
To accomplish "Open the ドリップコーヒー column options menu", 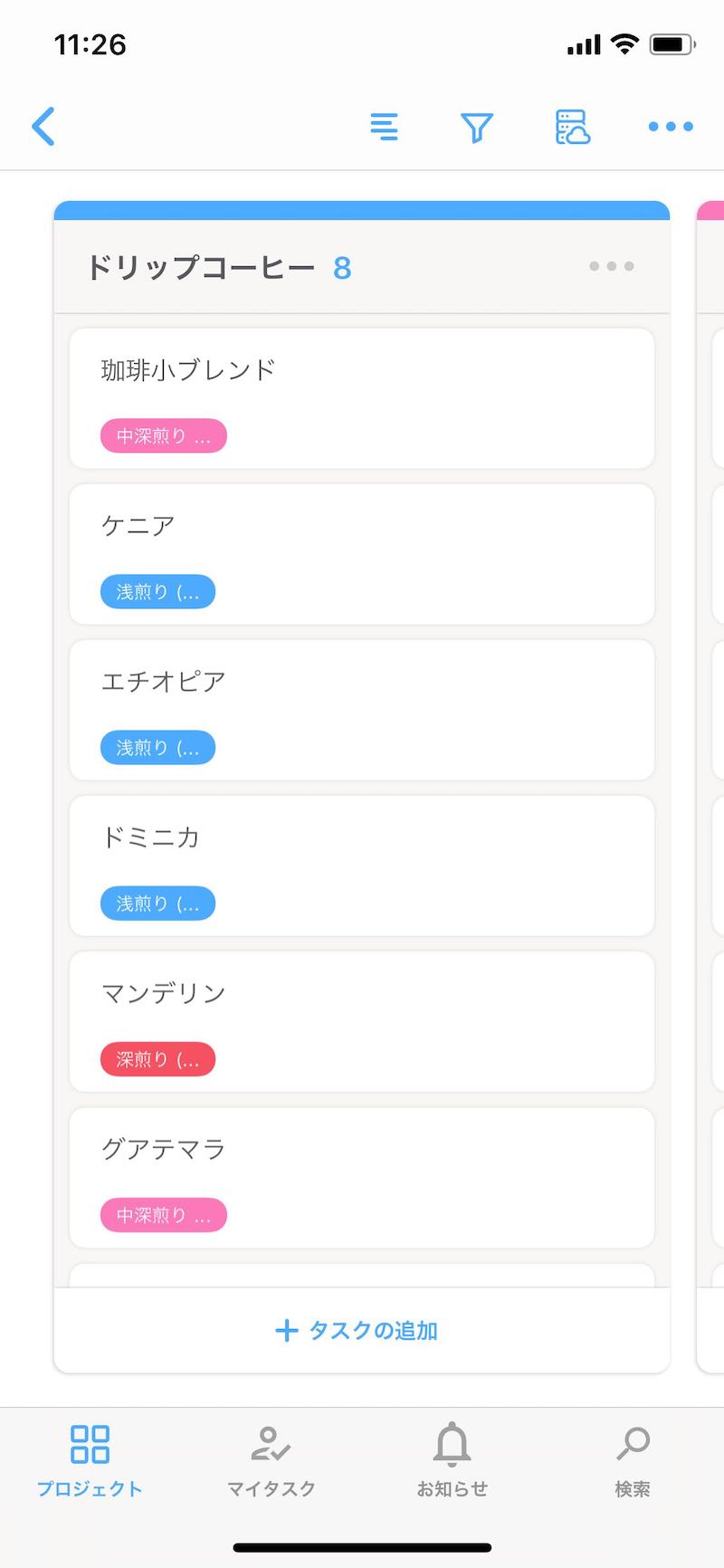I will click(612, 266).
